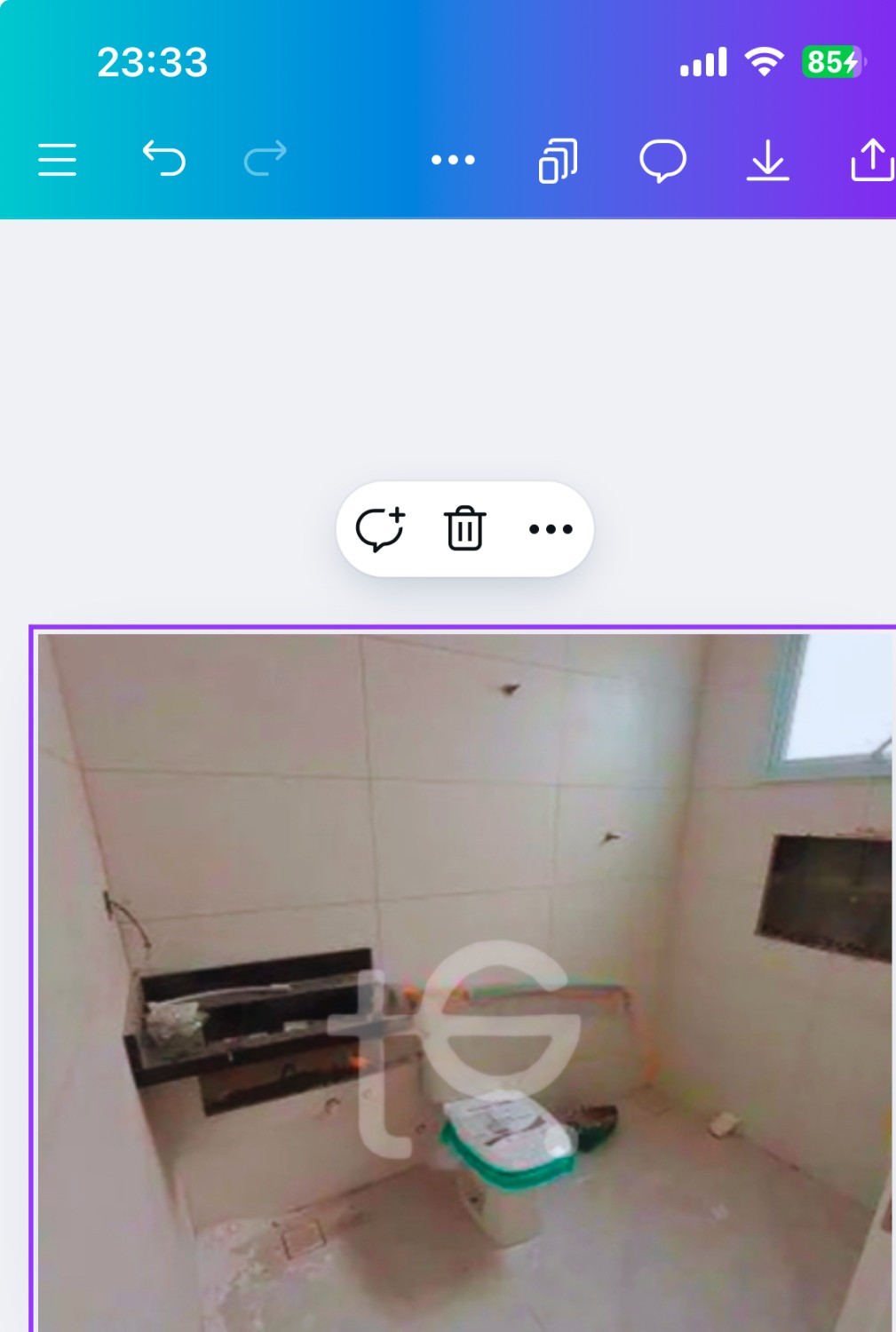Open more options for the selected image

(551, 529)
